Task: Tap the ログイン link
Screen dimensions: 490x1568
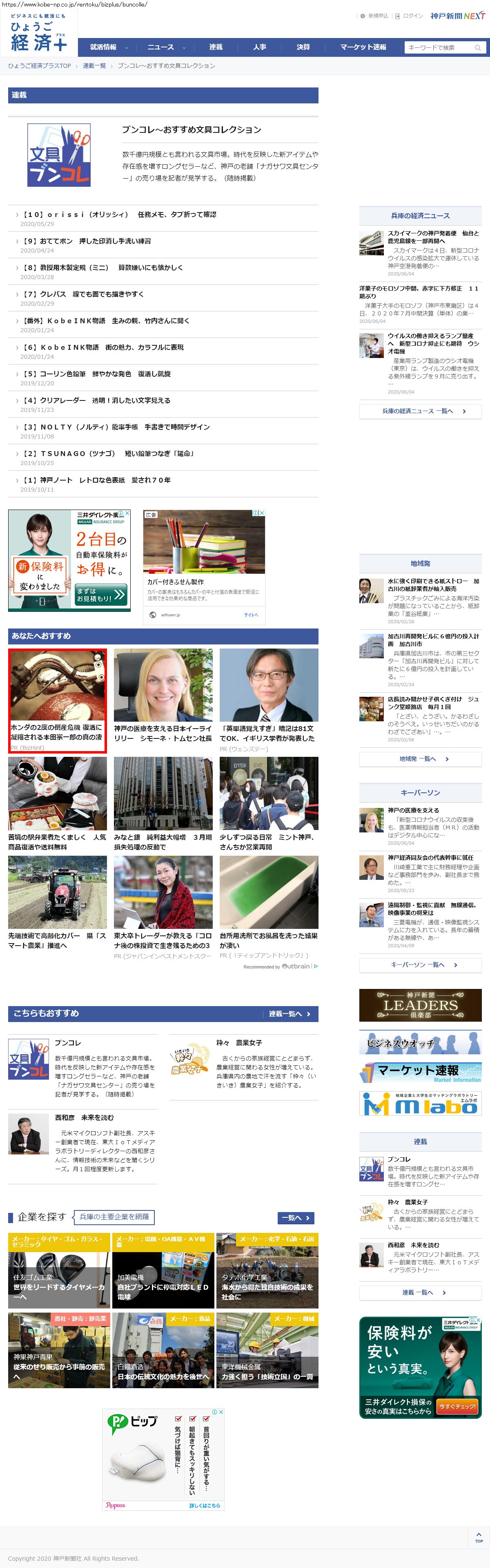Action: pos(412,16)
